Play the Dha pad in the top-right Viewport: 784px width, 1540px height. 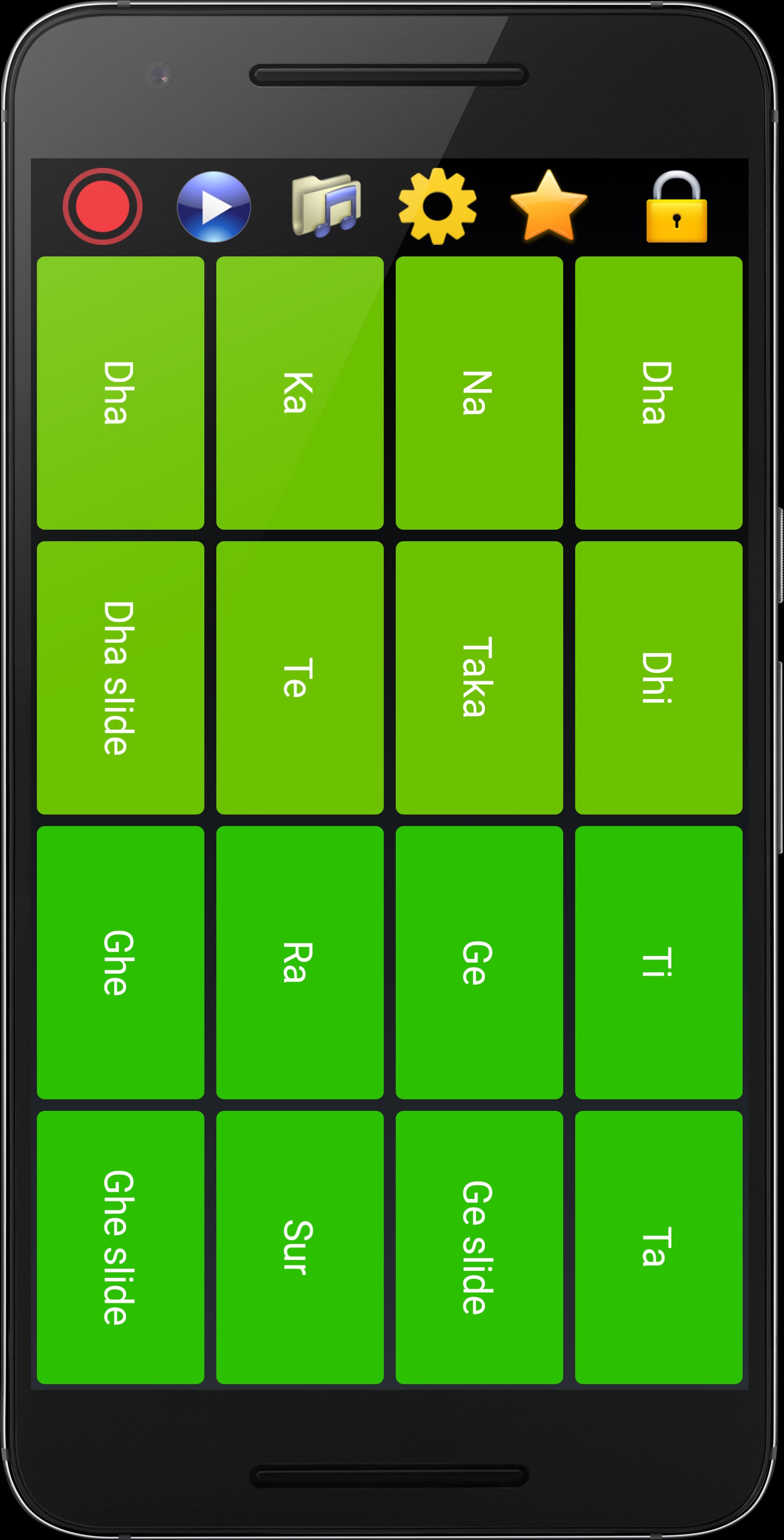click(658, 392)
